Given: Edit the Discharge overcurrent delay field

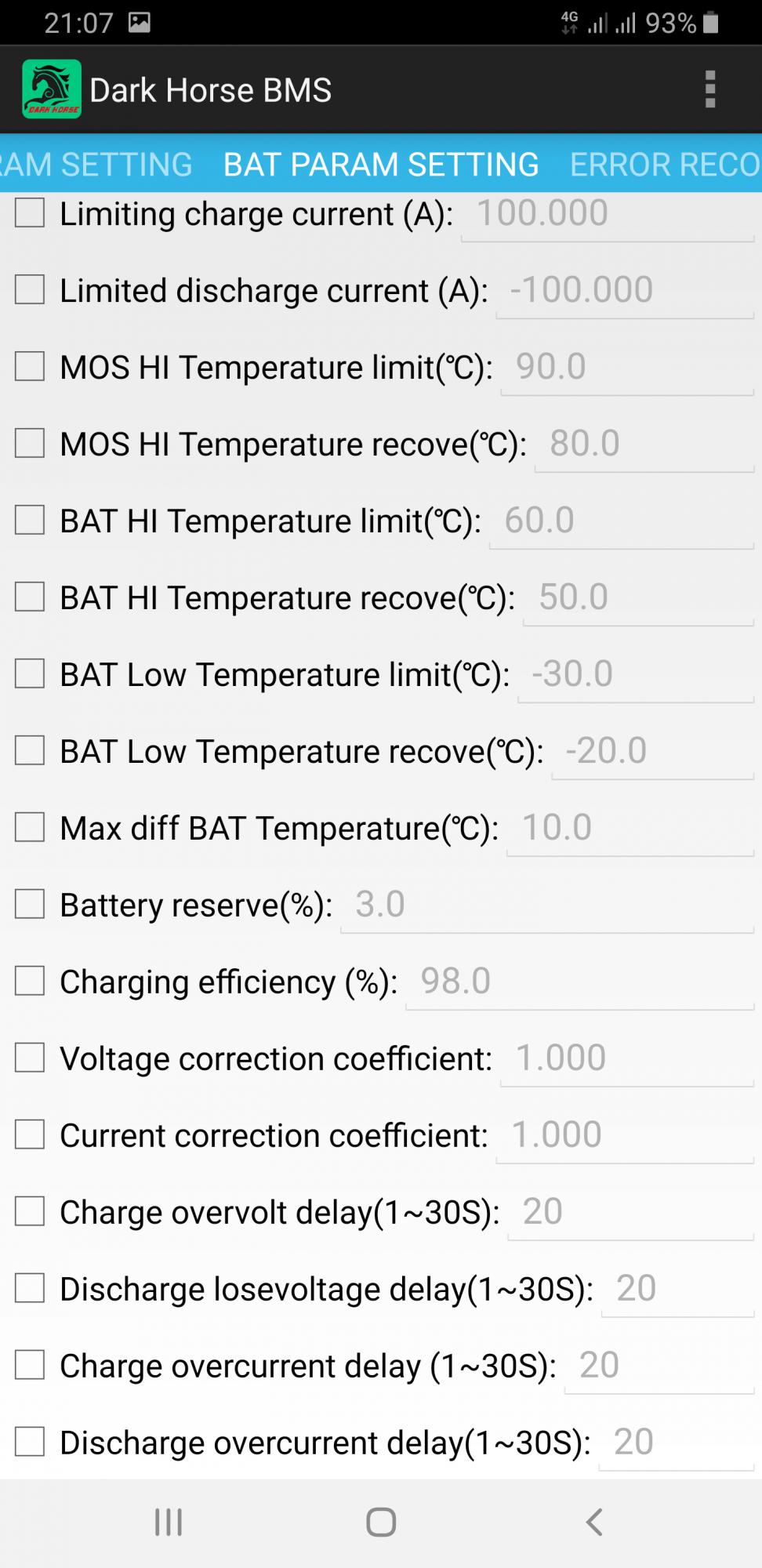Looking at the screenshot, I should point(677,1443).
